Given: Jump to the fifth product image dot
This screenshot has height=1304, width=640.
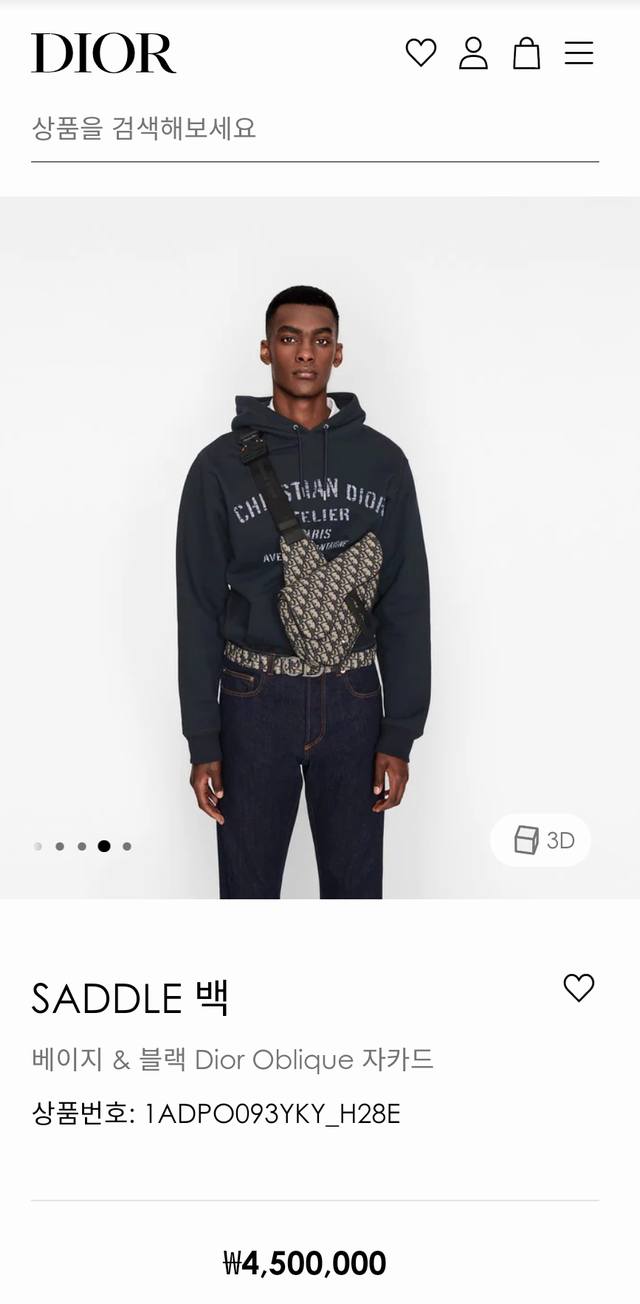Looking at the screenshot, I should point(127,846).
